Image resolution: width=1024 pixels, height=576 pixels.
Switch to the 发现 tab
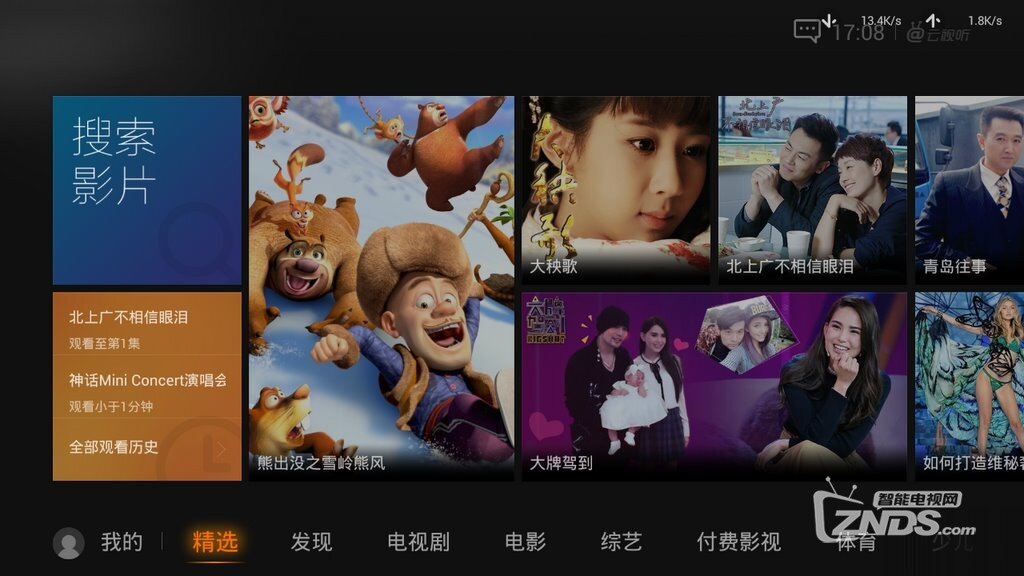tap(311, 542)
